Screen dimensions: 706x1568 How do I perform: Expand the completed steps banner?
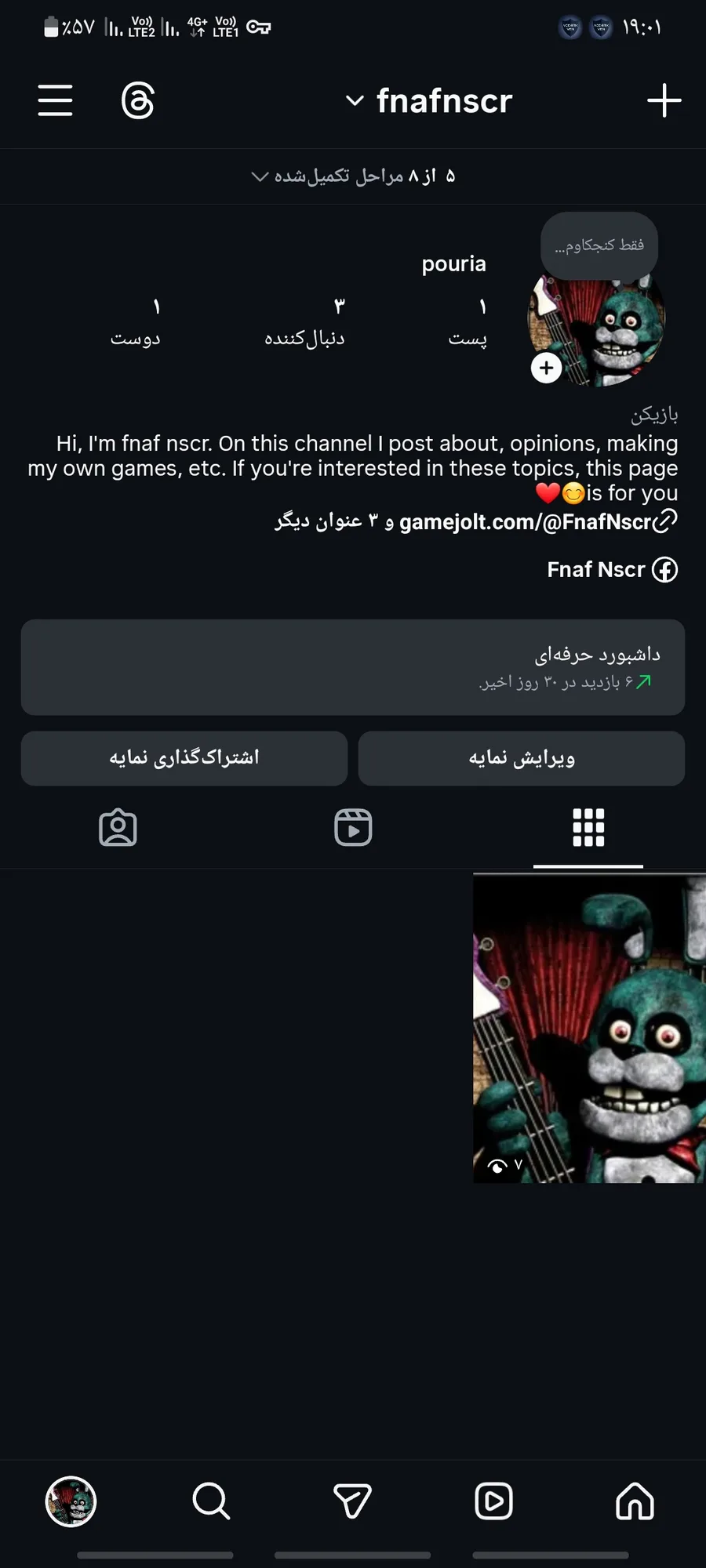click(353, 176)
